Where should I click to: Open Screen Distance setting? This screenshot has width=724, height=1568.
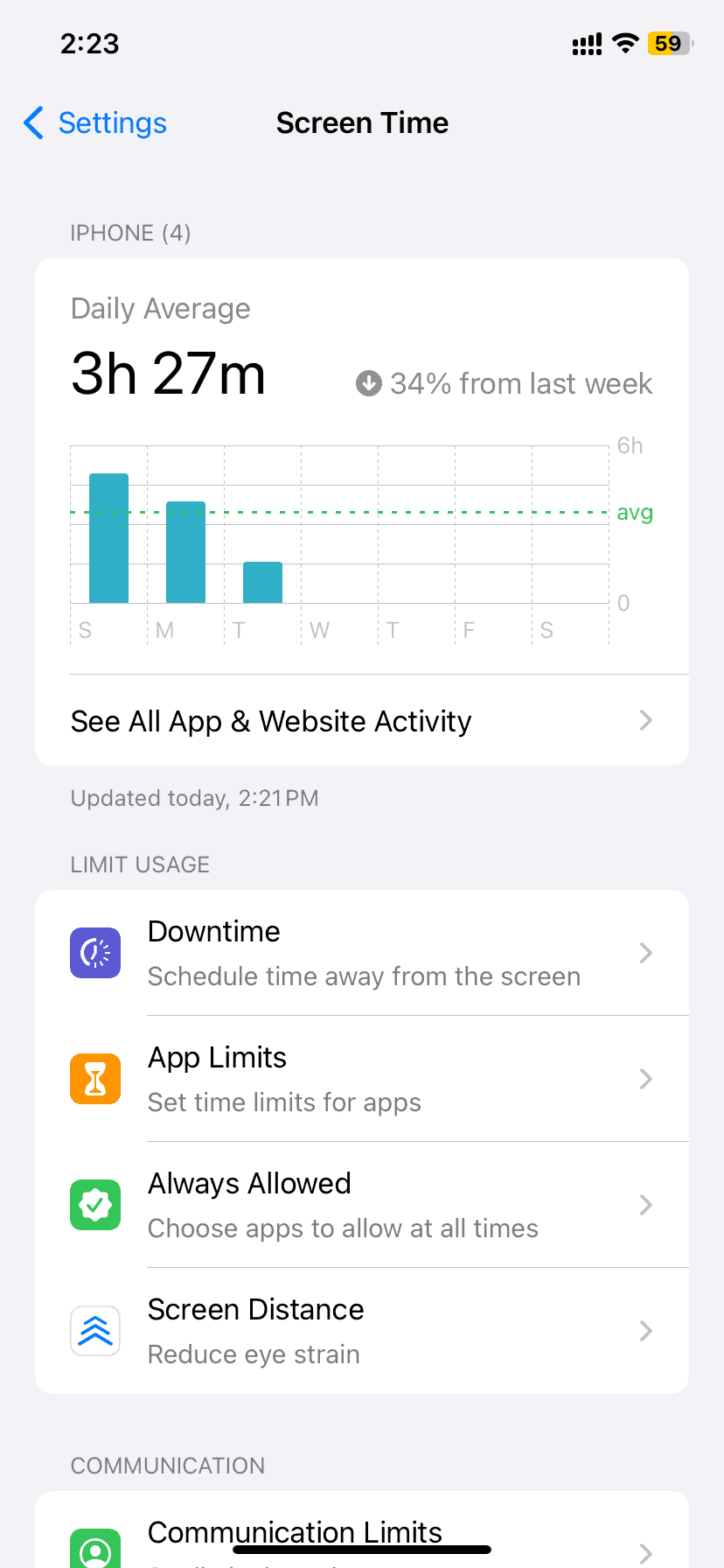[362, 1331]
